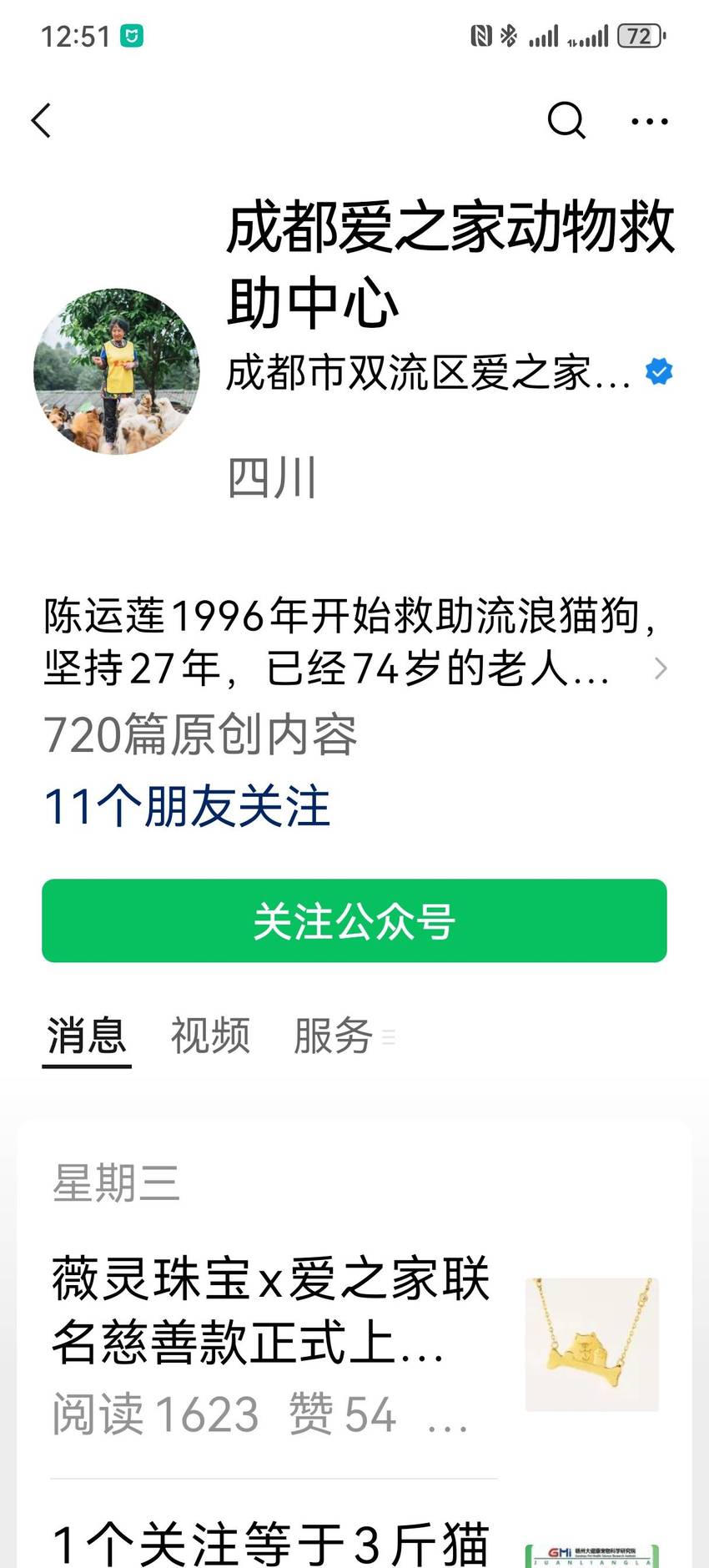Open search for this official account
The image size is (709, 1568).
pos(566,121)
